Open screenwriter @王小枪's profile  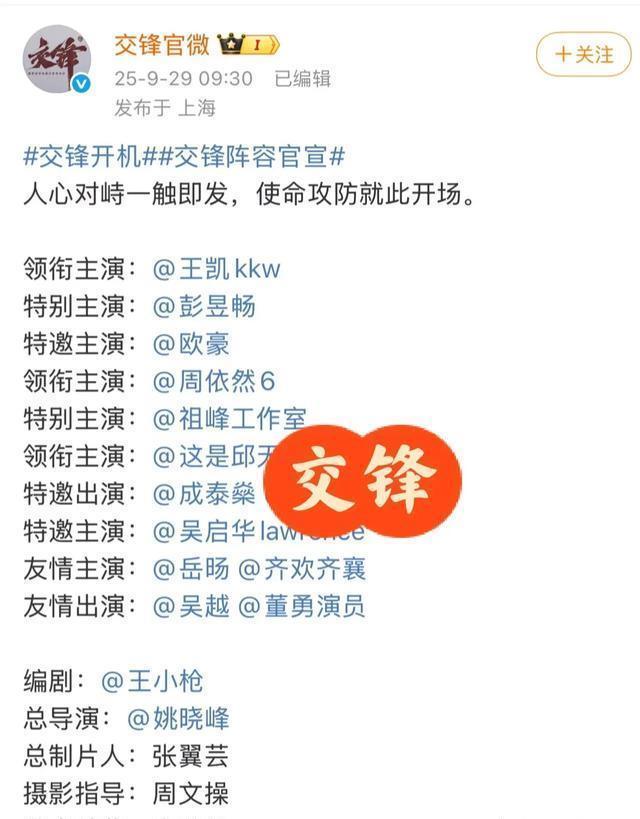(152, 681)
